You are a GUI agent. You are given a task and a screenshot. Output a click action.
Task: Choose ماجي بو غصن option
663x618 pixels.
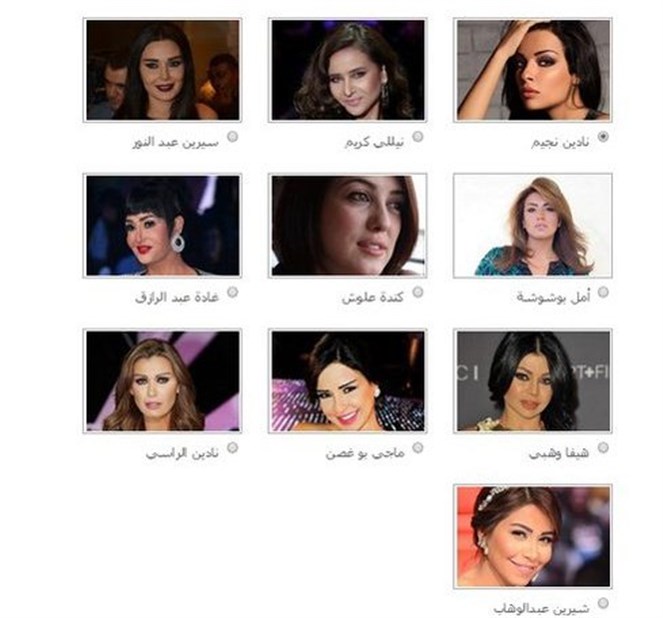(x=418, y=448)
